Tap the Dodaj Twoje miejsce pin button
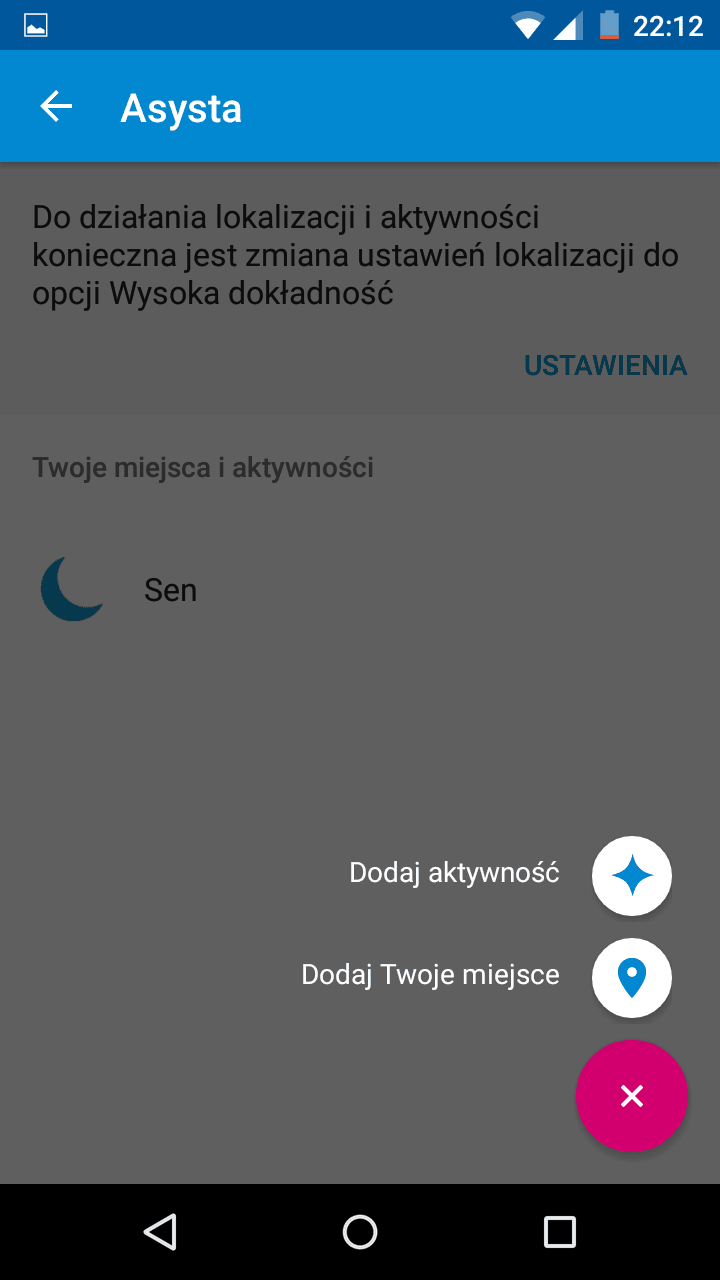Viewport: 720px width, 1280px height. 632,978
